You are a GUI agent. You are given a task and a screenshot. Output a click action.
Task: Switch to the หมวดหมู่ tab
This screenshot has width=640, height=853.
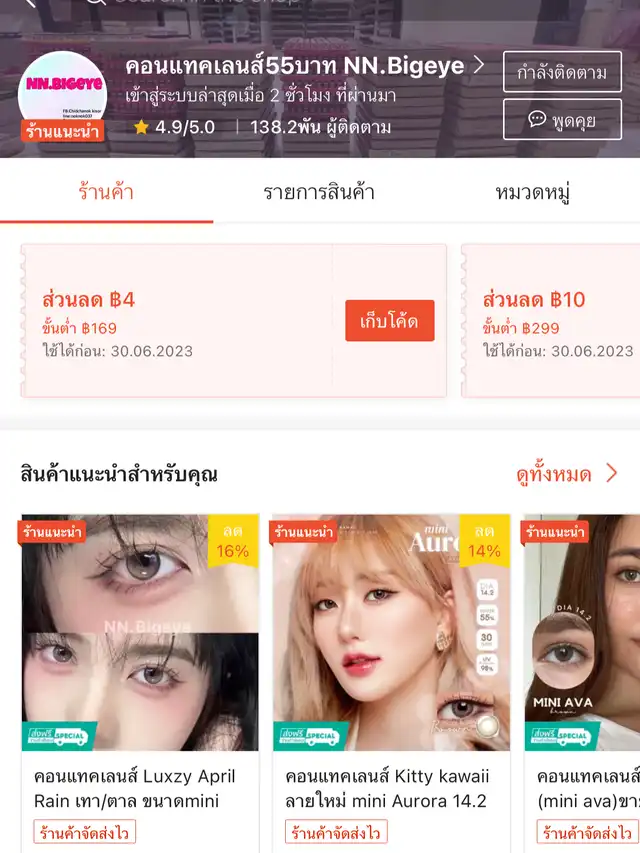coord(534,192)
